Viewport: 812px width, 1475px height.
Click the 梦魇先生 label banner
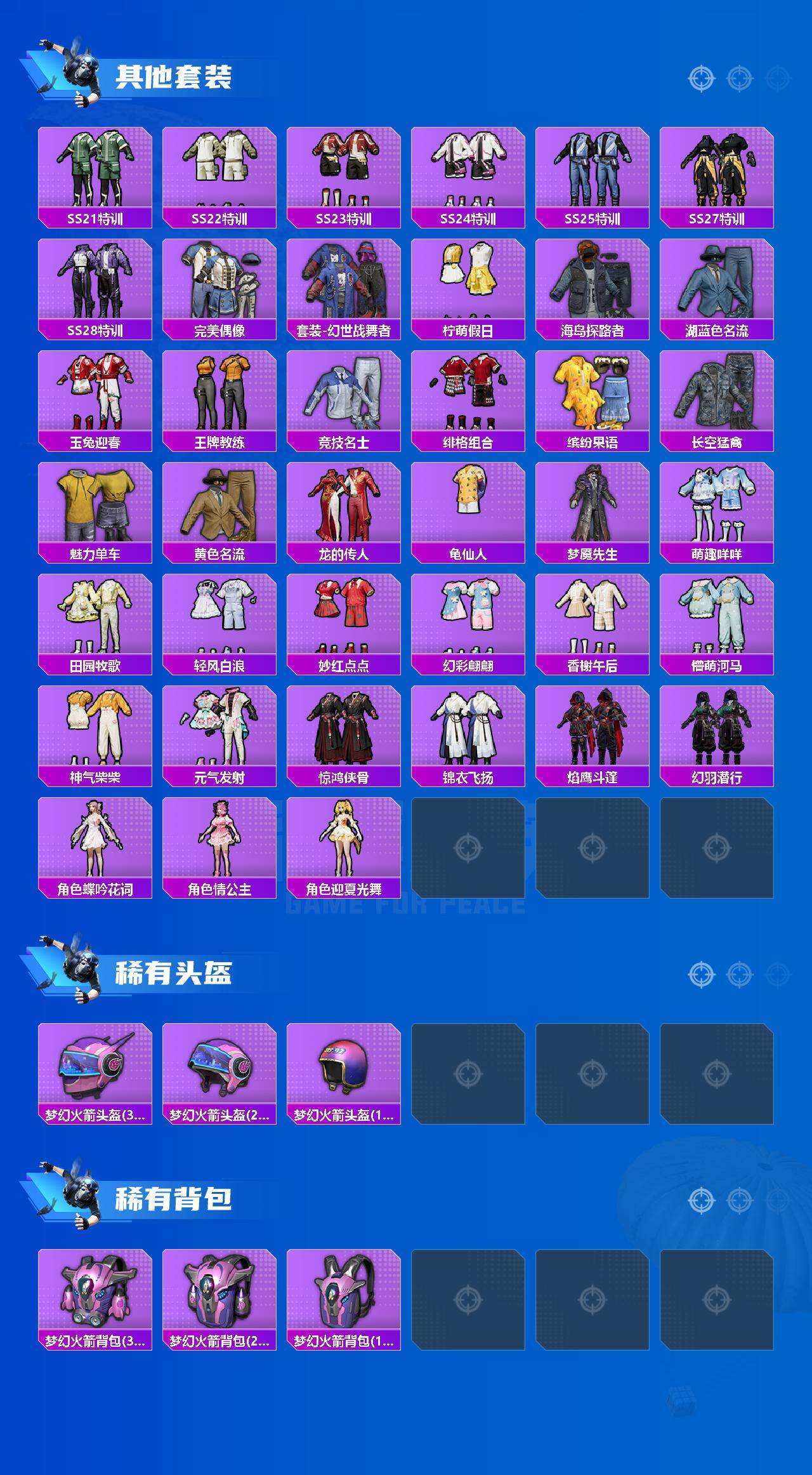click(x=593, y=553)
